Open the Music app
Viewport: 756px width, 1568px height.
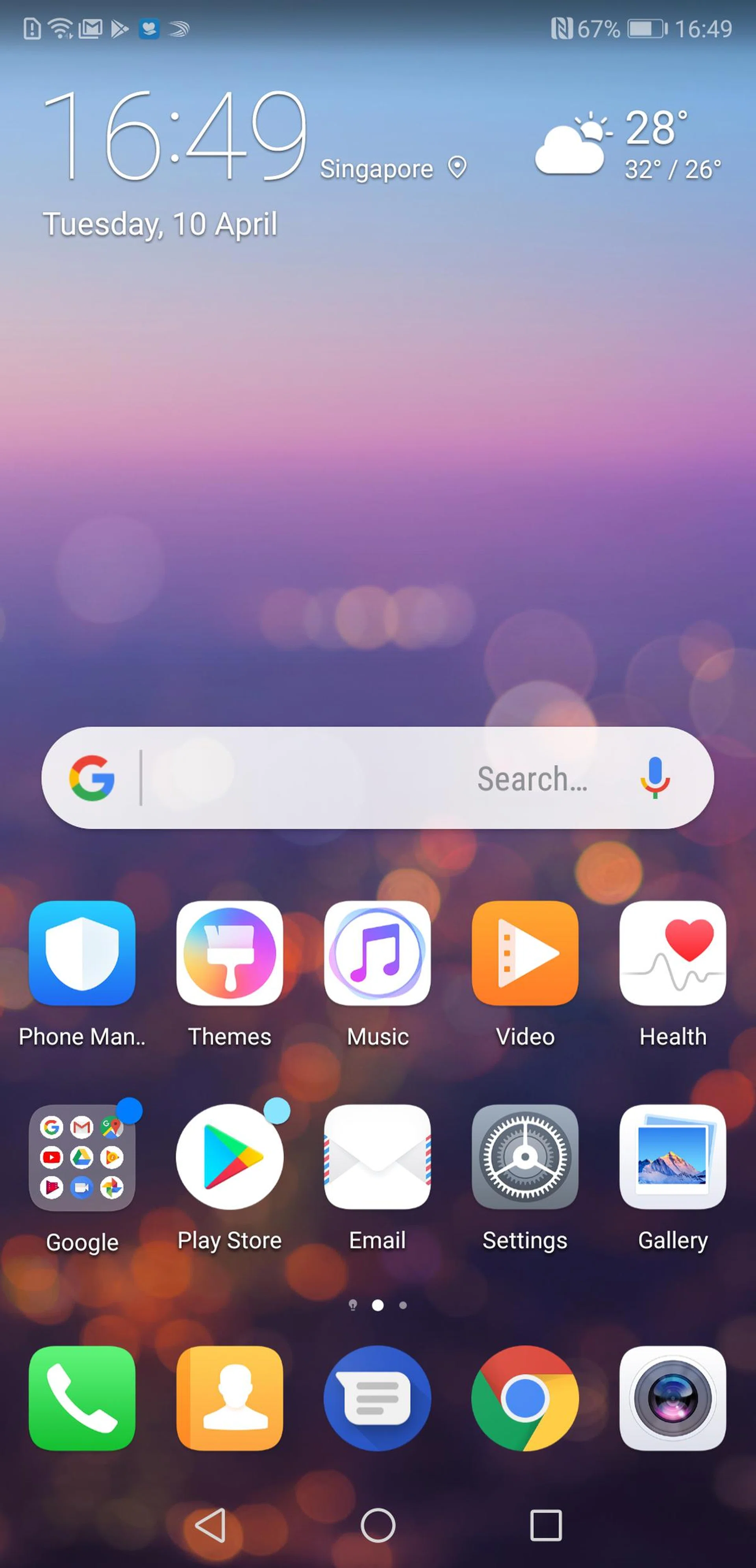377,953
